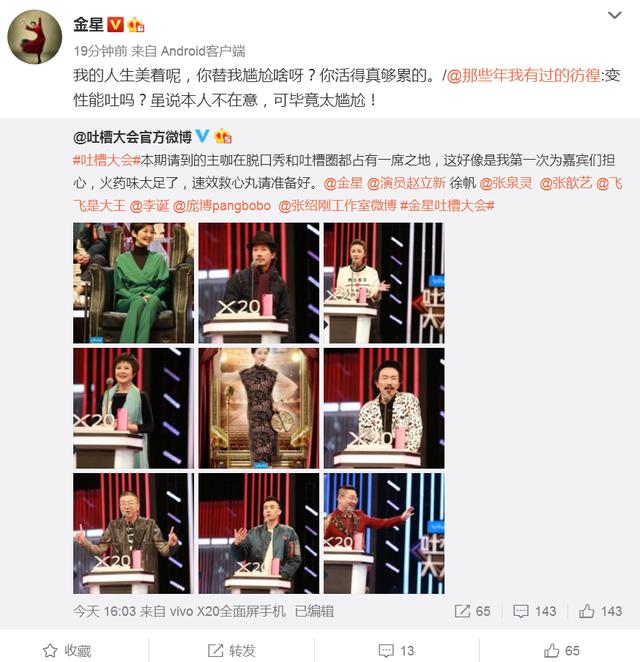Open reposts of the original post, count 65
The height and width of the screenshot is (662, 640).
[x=473, y=610]
